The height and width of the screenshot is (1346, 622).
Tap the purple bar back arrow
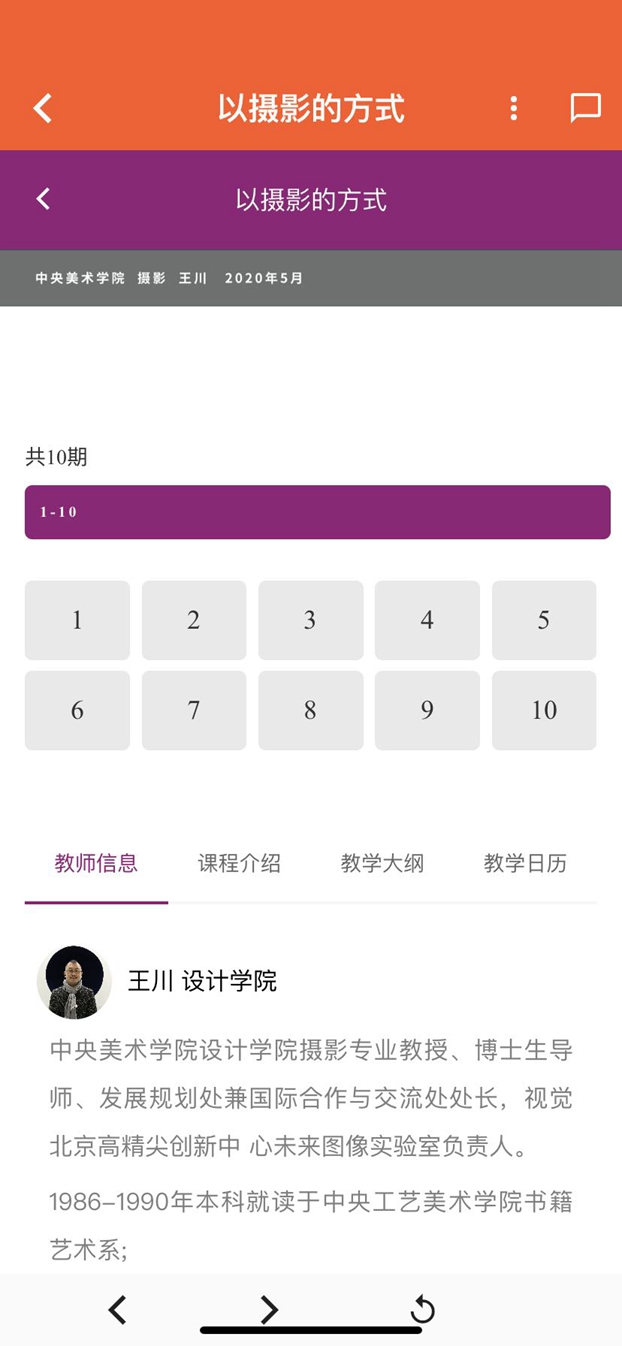(x=43, y=199)
